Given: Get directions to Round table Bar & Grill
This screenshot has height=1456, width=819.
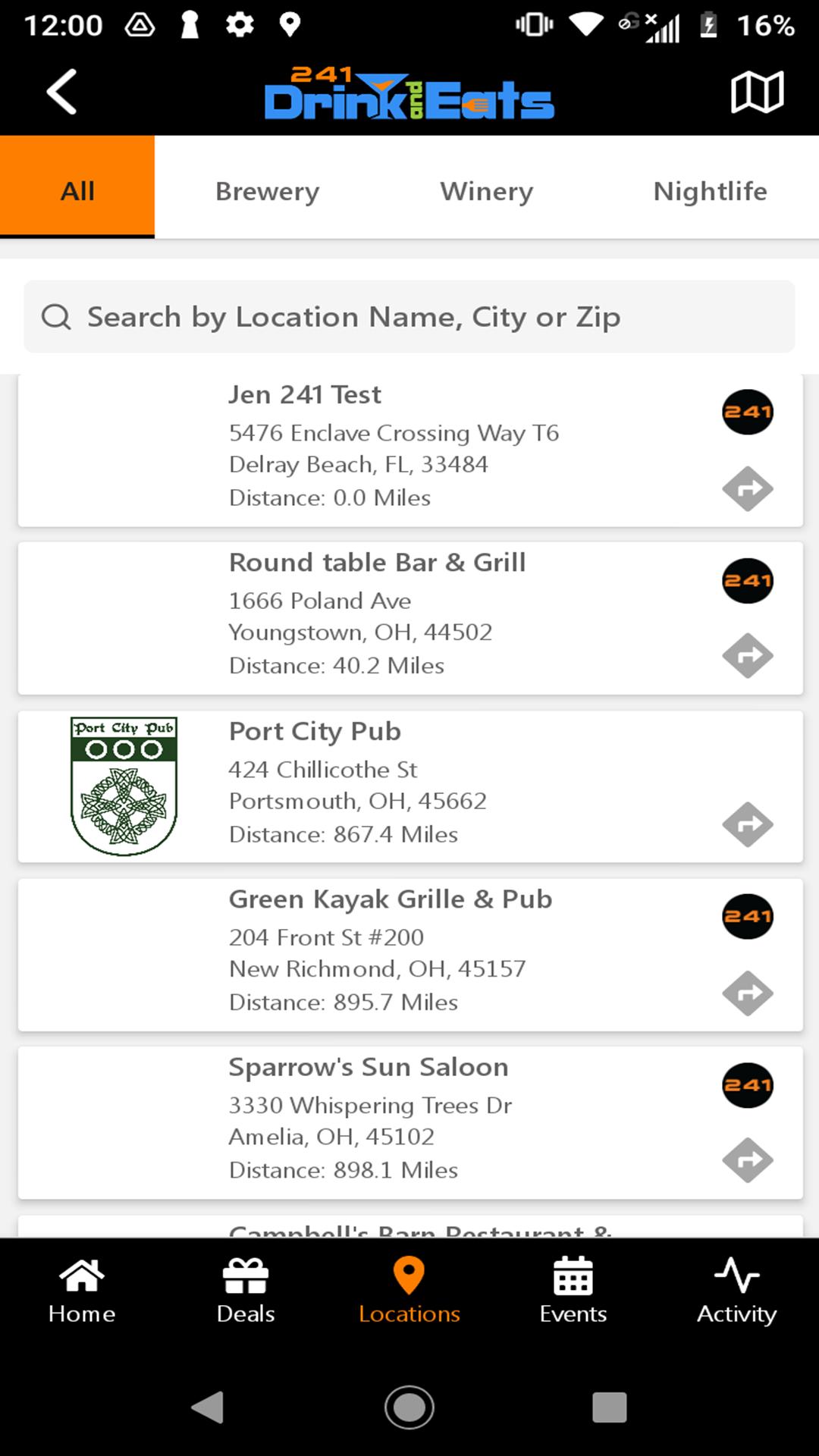Looking at the screenshot, I should 748,656.
